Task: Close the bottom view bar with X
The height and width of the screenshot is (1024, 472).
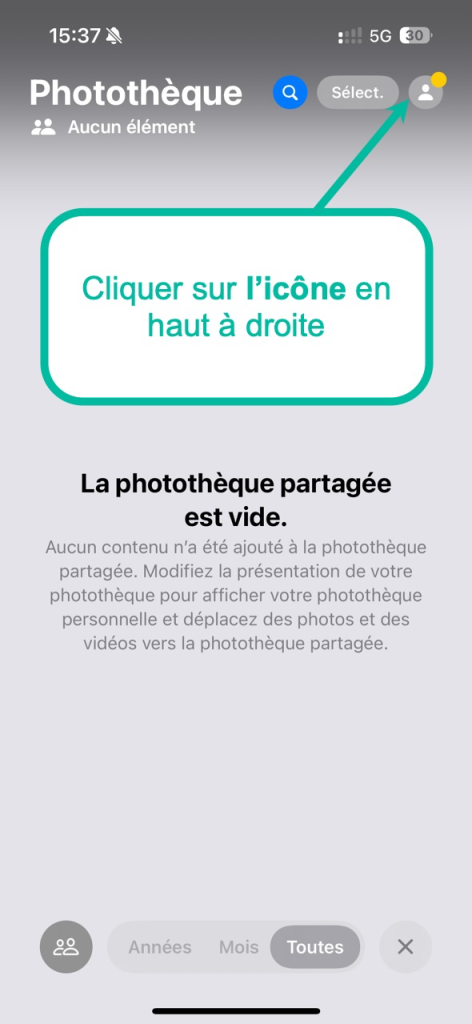Action: [x=405, y=947]
